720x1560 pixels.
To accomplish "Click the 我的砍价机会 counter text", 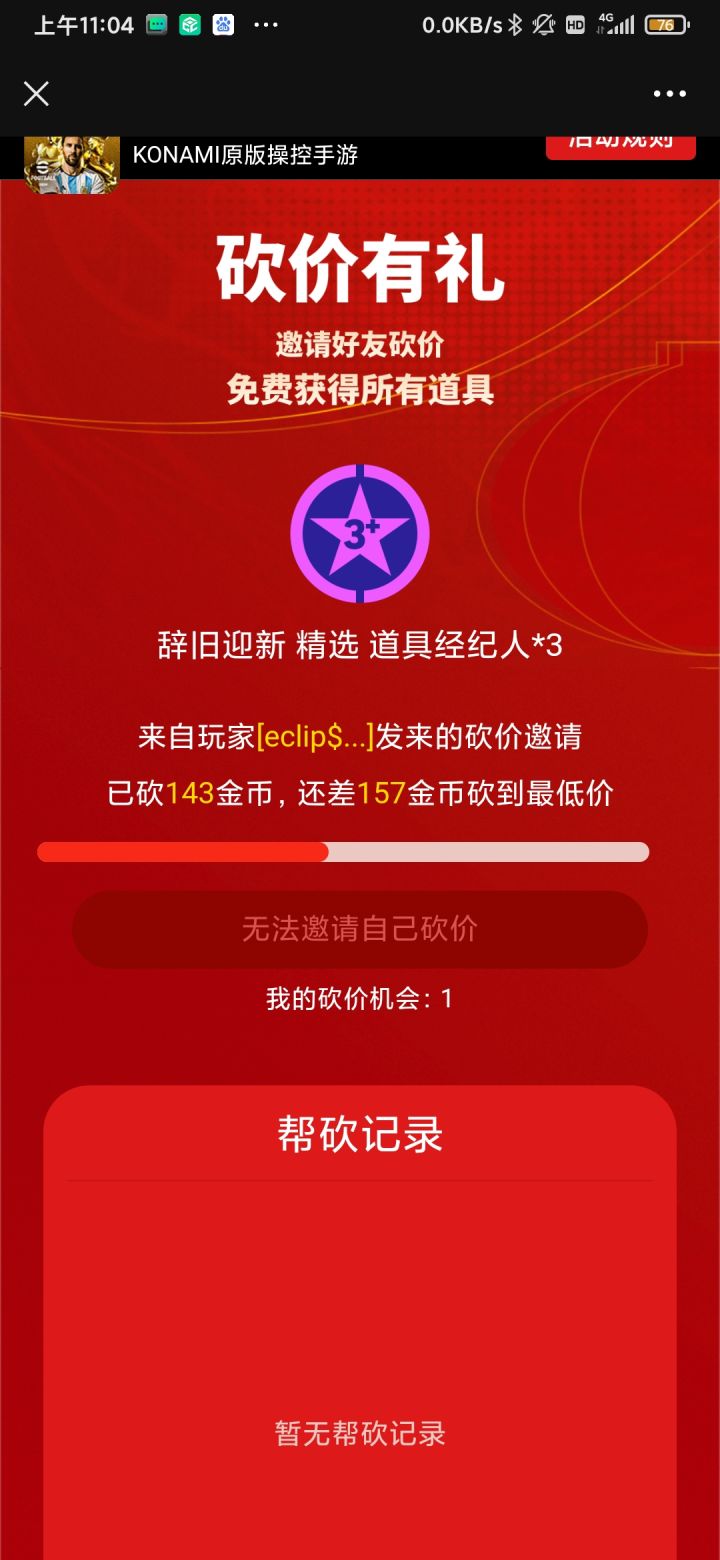I will click(359, 997).
